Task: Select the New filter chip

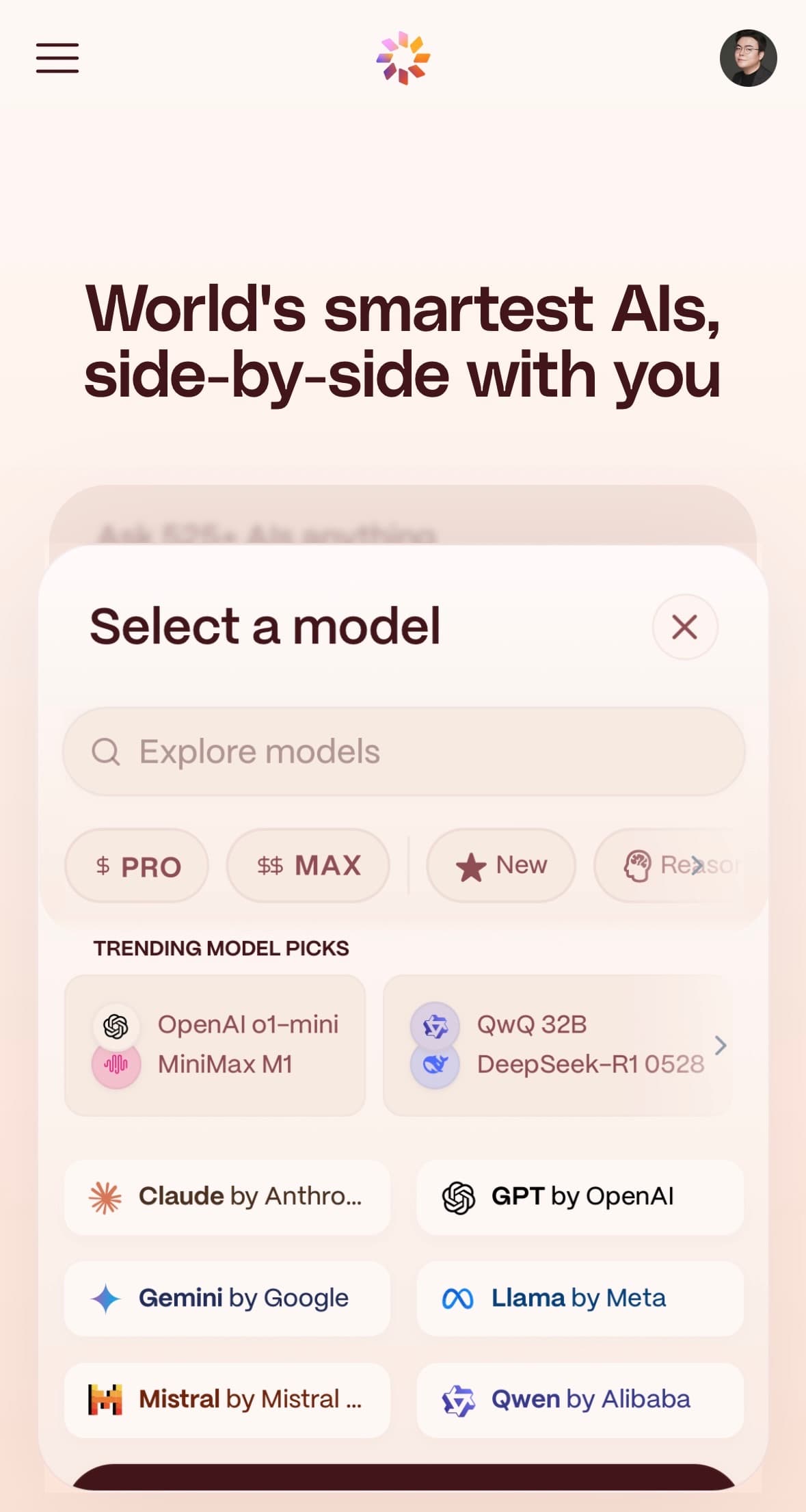Action: tap(500, 866)
